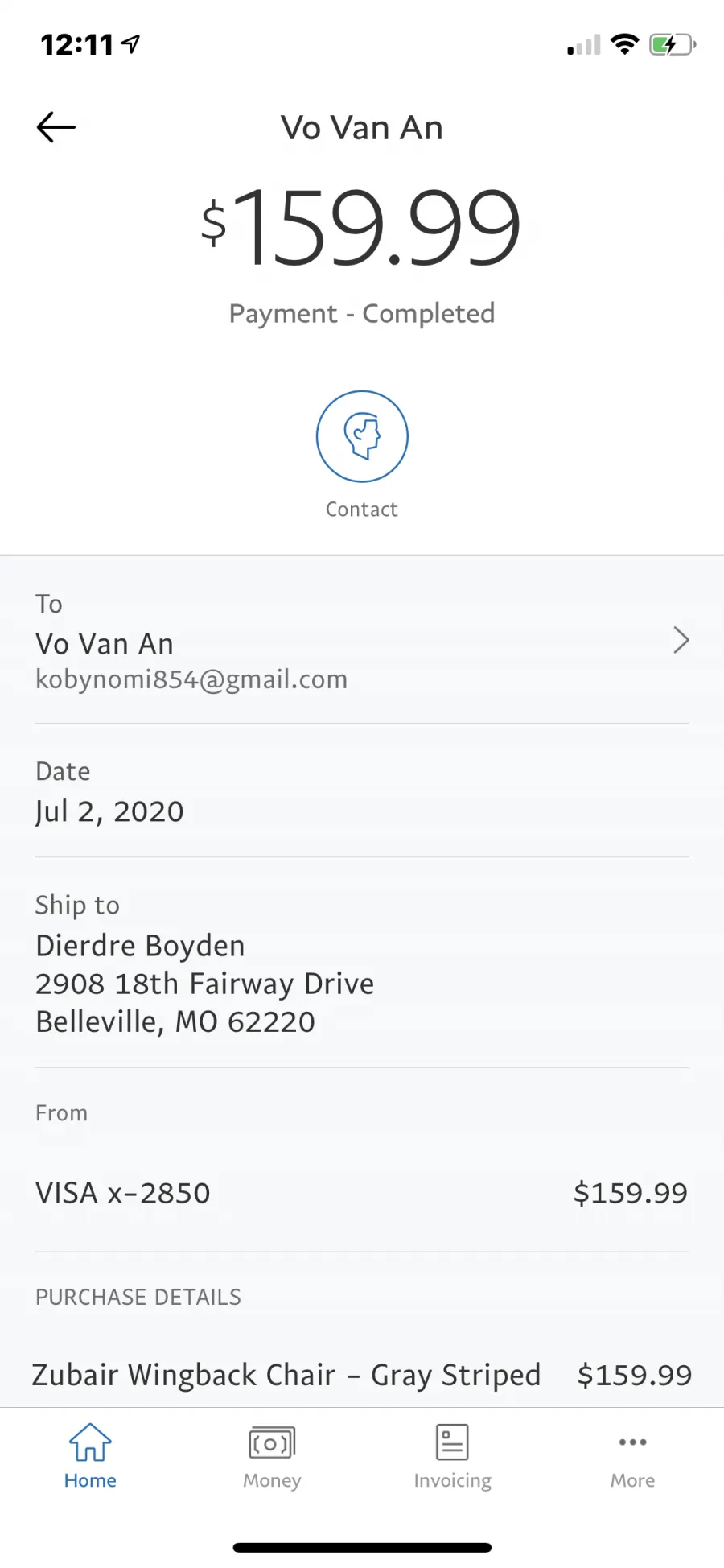Switch to the Home tab

[90, 1457]
